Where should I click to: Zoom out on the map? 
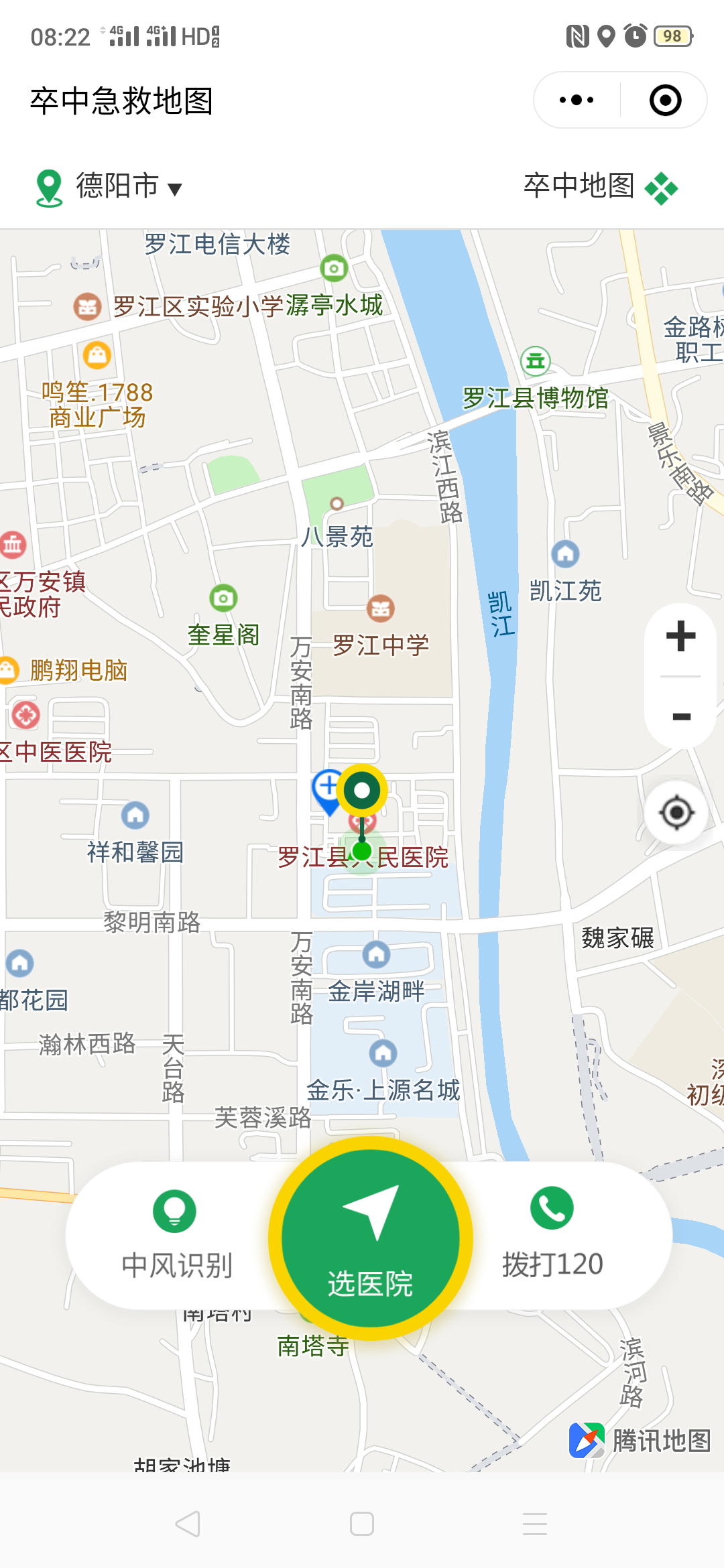680,716
